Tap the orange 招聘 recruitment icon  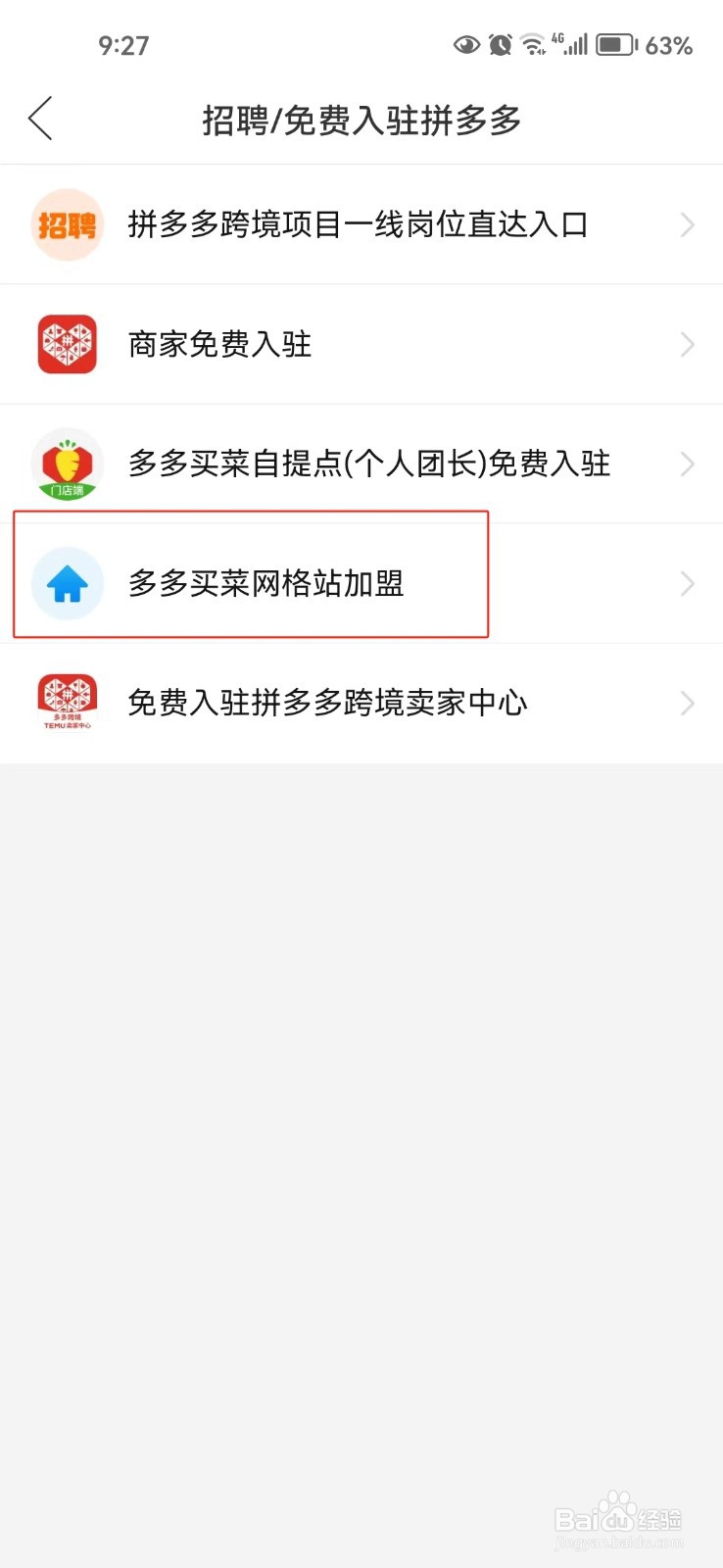pyautogui.click(x=67, y=224)
